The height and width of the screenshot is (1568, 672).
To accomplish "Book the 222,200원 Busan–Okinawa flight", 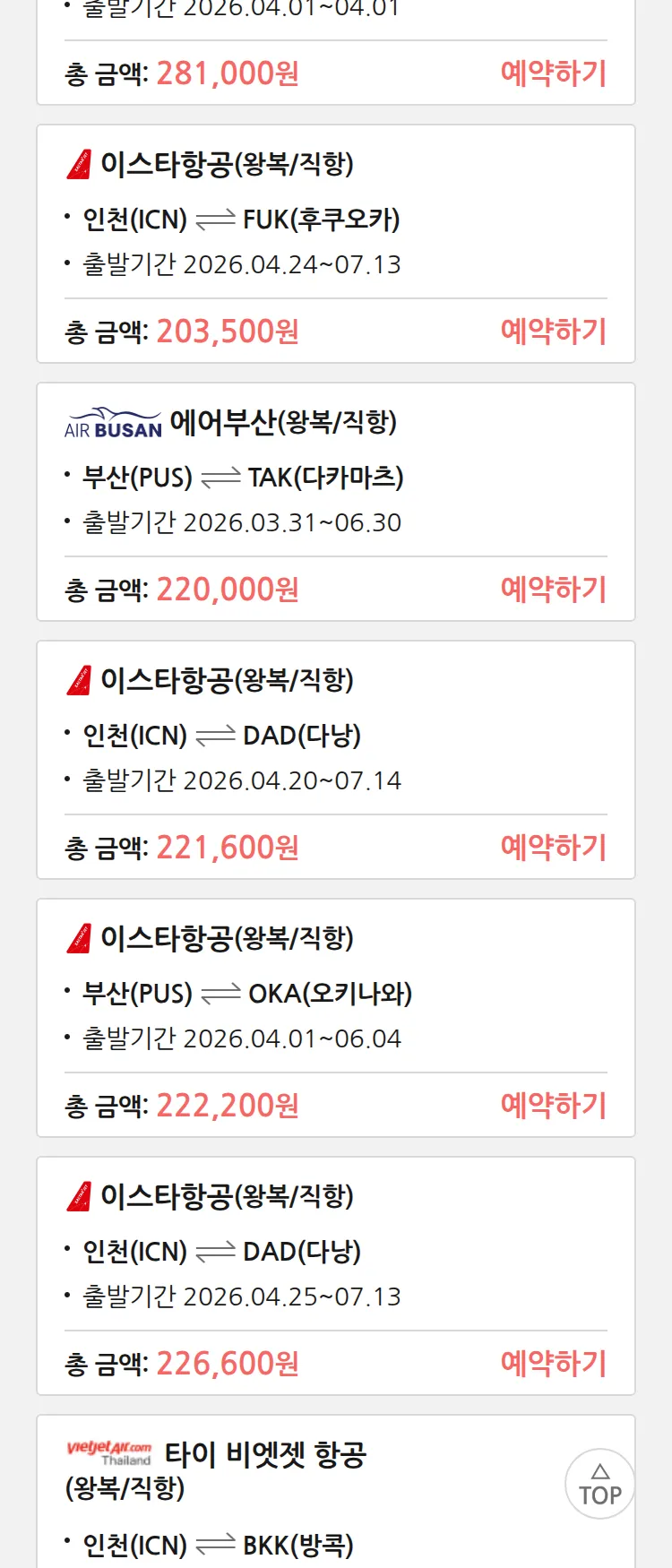I will pos(553,1106).
